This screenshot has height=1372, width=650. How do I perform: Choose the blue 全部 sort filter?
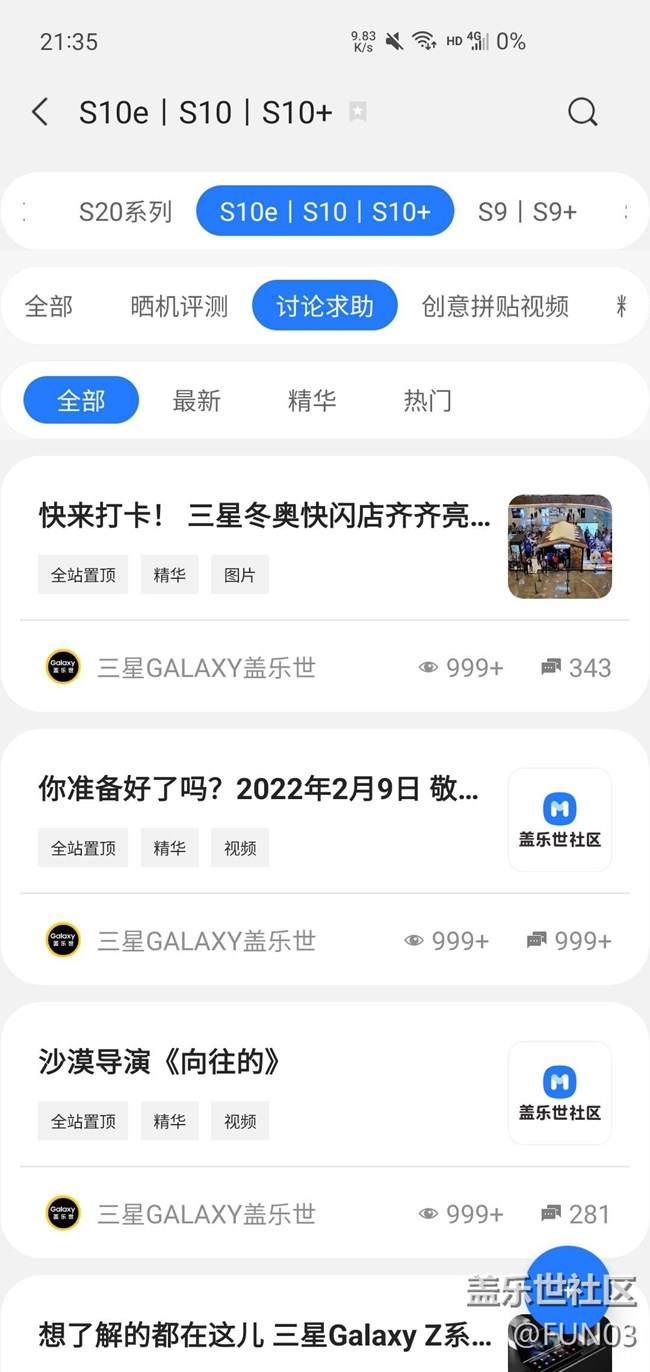click(x=81, y=401)
